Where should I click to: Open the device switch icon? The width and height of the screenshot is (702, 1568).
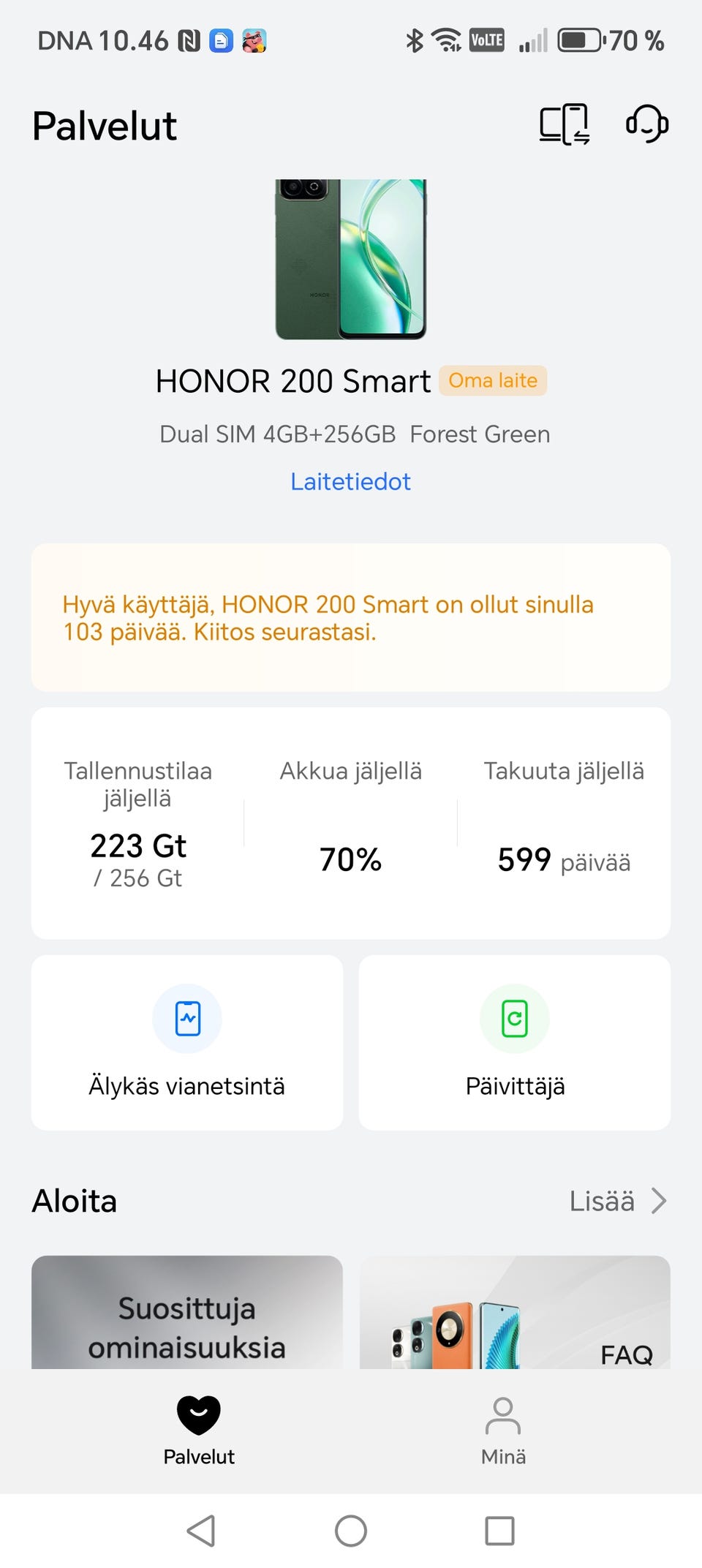click(x=564, y=124)
